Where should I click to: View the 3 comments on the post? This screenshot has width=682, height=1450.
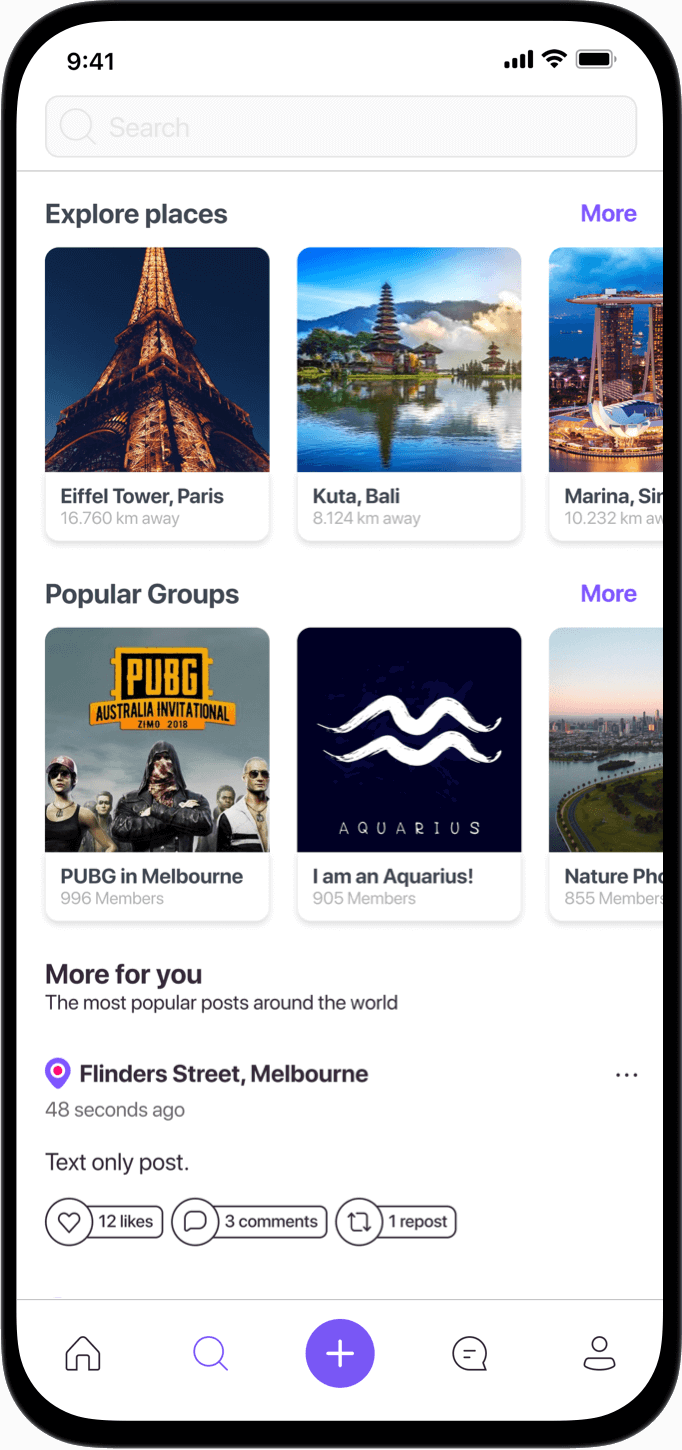pyautogui.click(x=249, y=1222)
